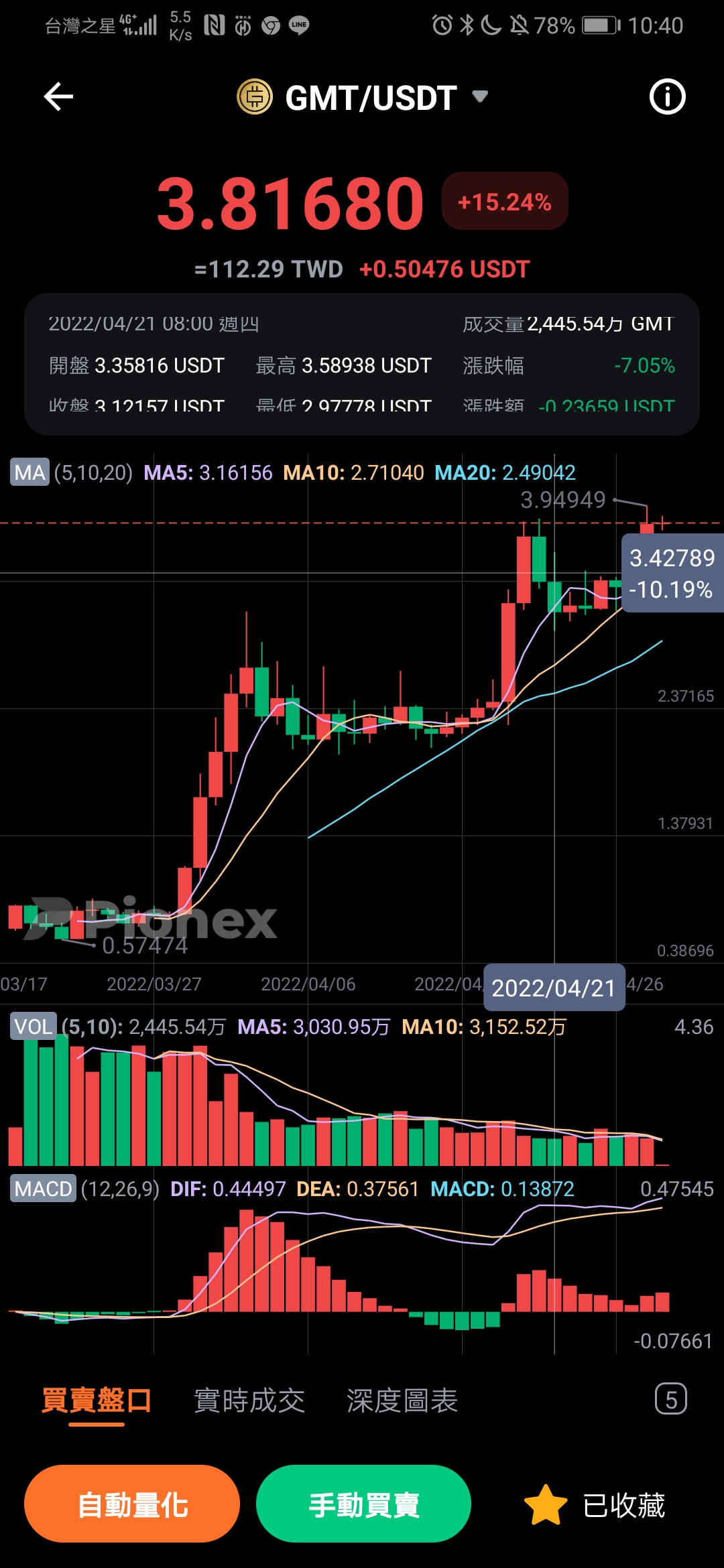
Task: Tap the MACD indicator label
Action: 43,1189
